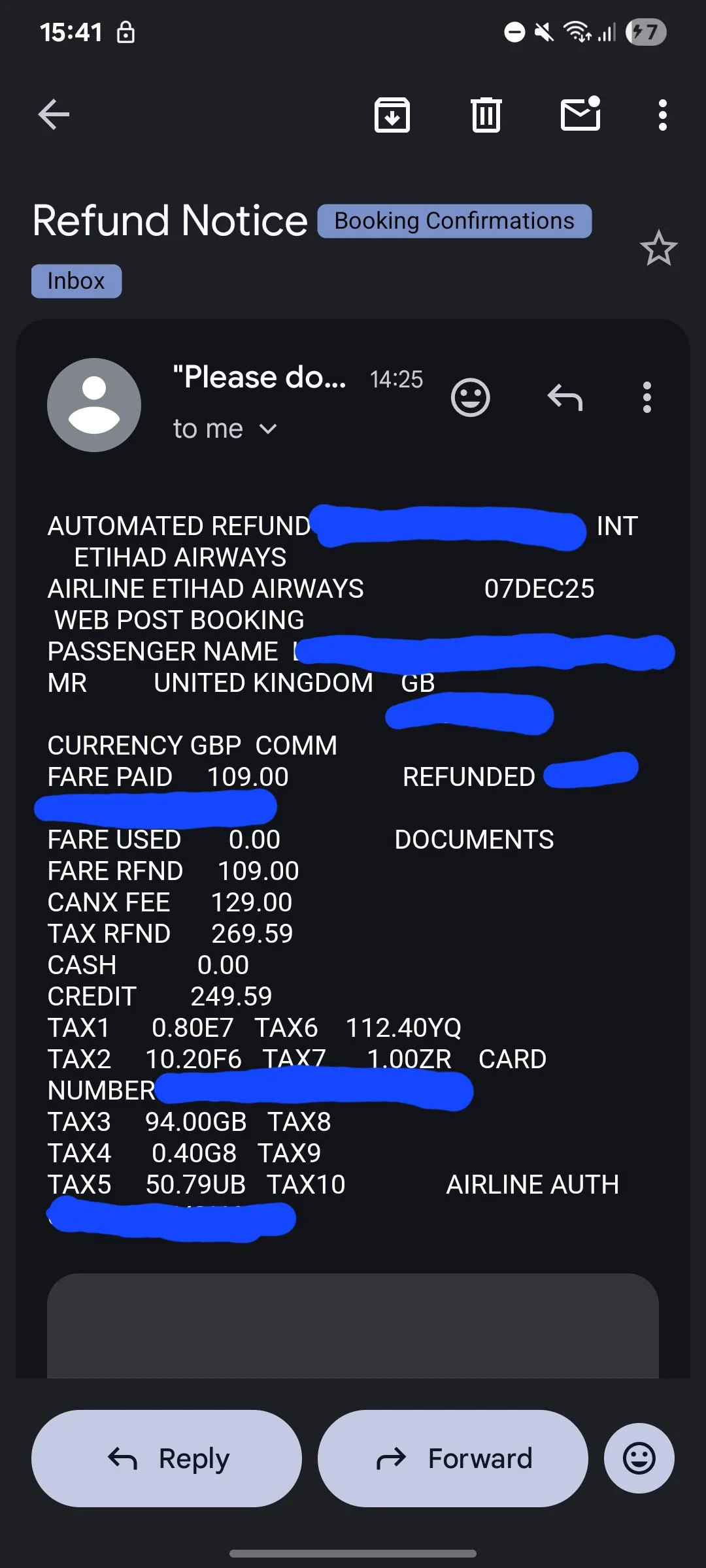Toggle Do Not Disturb from the status bar
Screen dimensions: 706x1568
tap(514, 32)
